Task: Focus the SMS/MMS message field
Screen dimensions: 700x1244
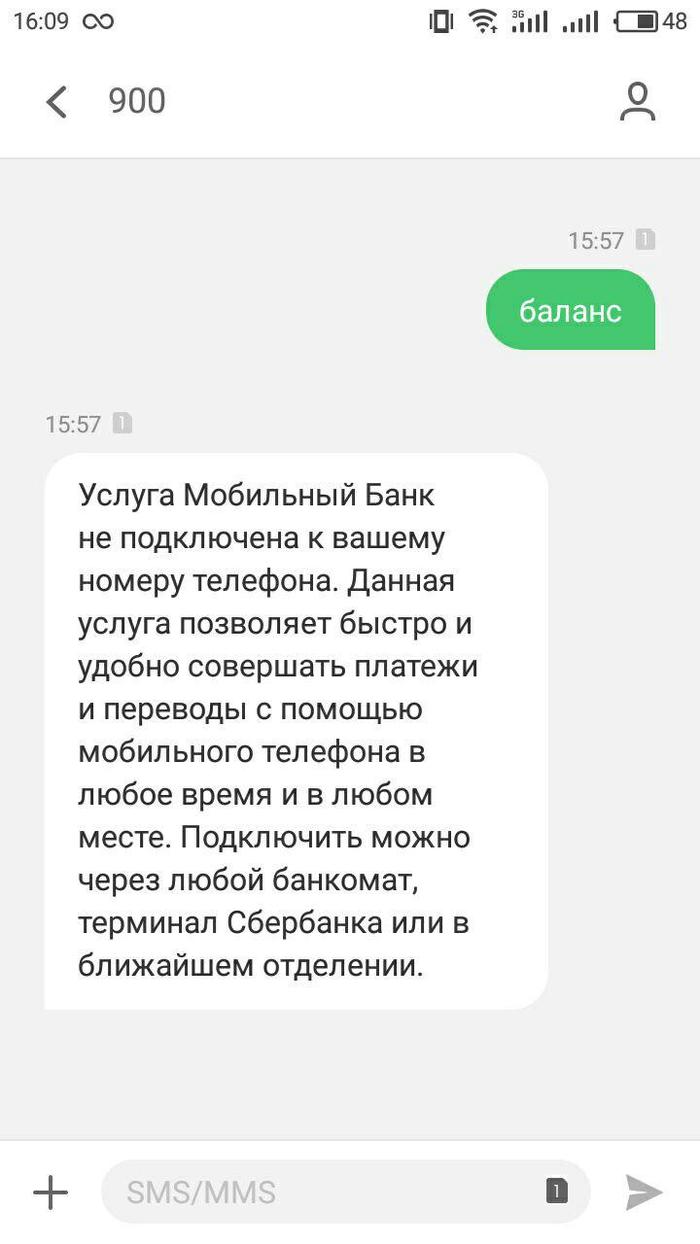Action: click(320, 1192)
